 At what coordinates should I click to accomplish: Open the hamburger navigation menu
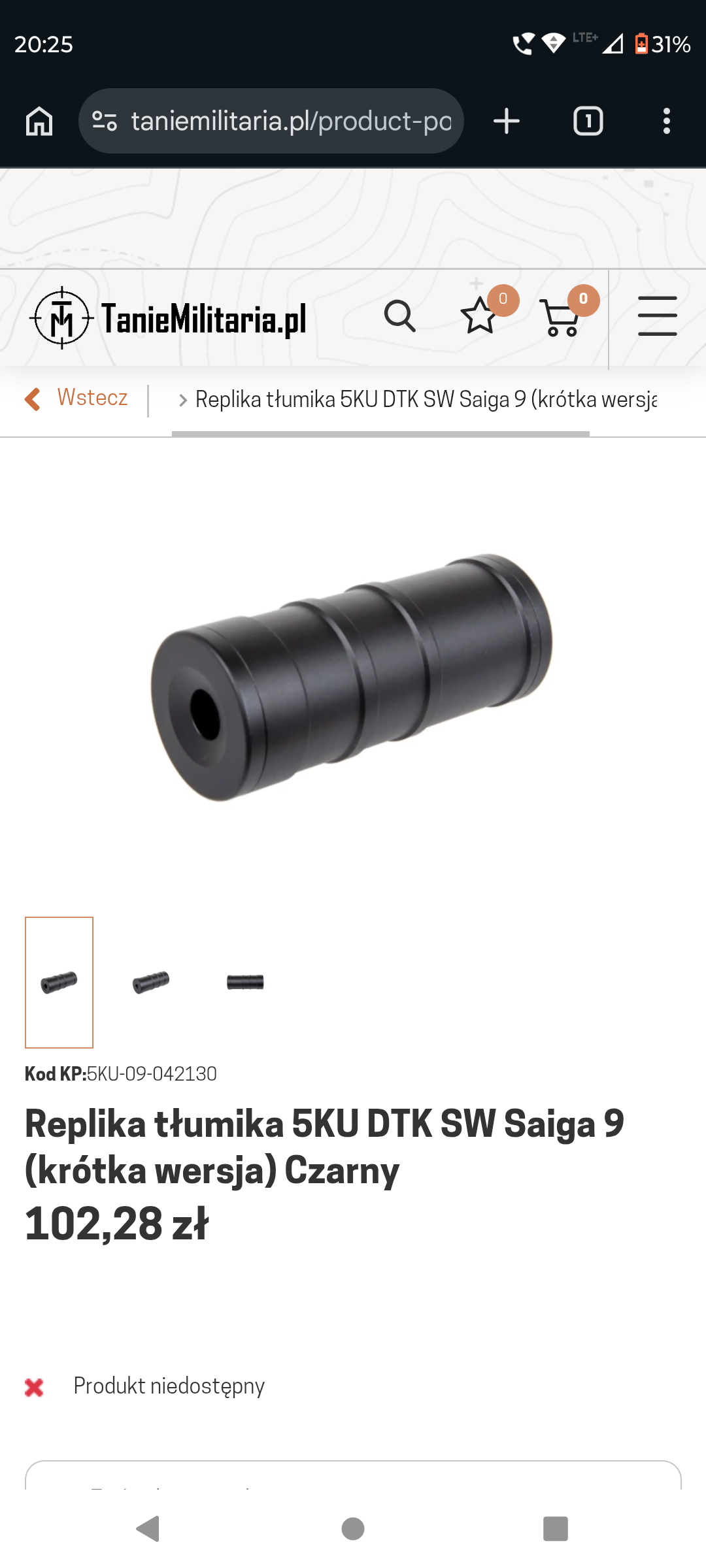(658, 316)
